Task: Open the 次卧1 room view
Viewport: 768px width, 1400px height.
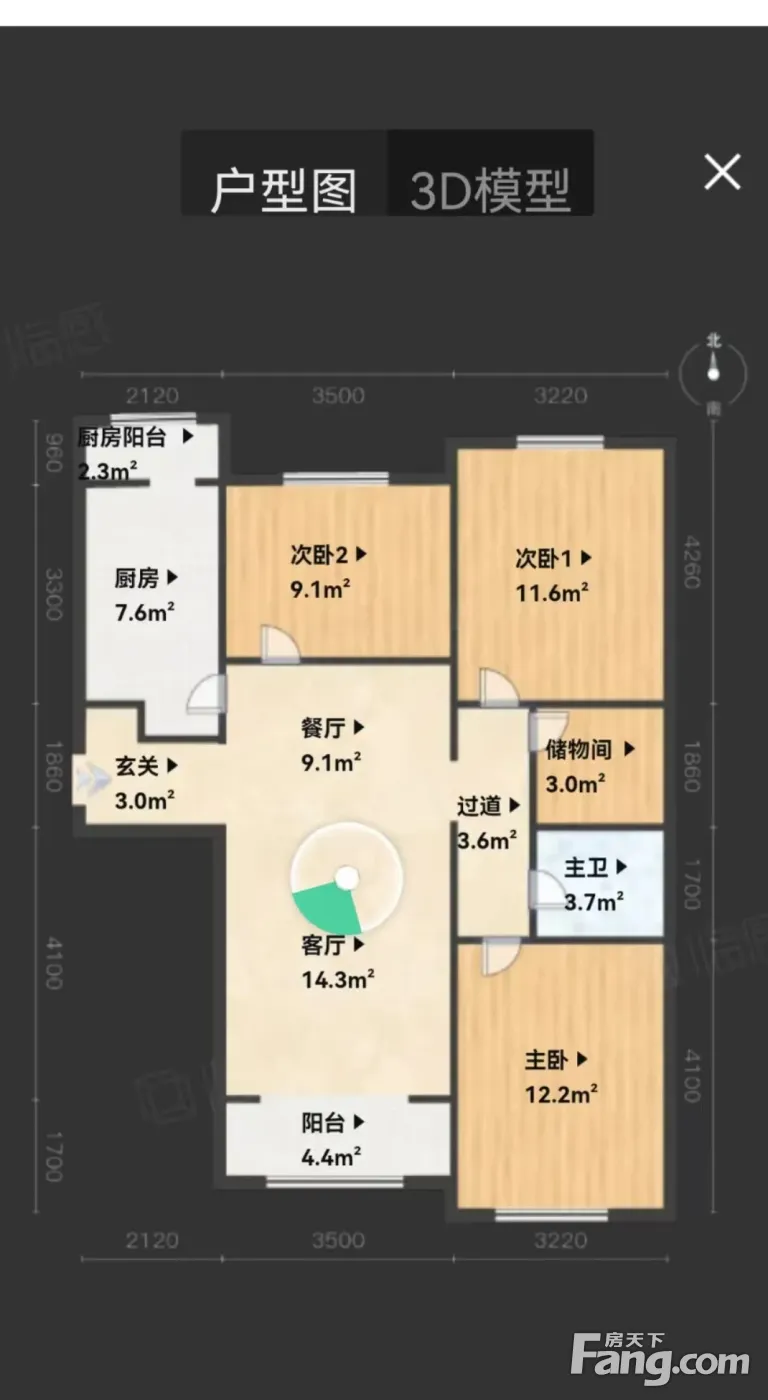Action: tap(553, 558)
